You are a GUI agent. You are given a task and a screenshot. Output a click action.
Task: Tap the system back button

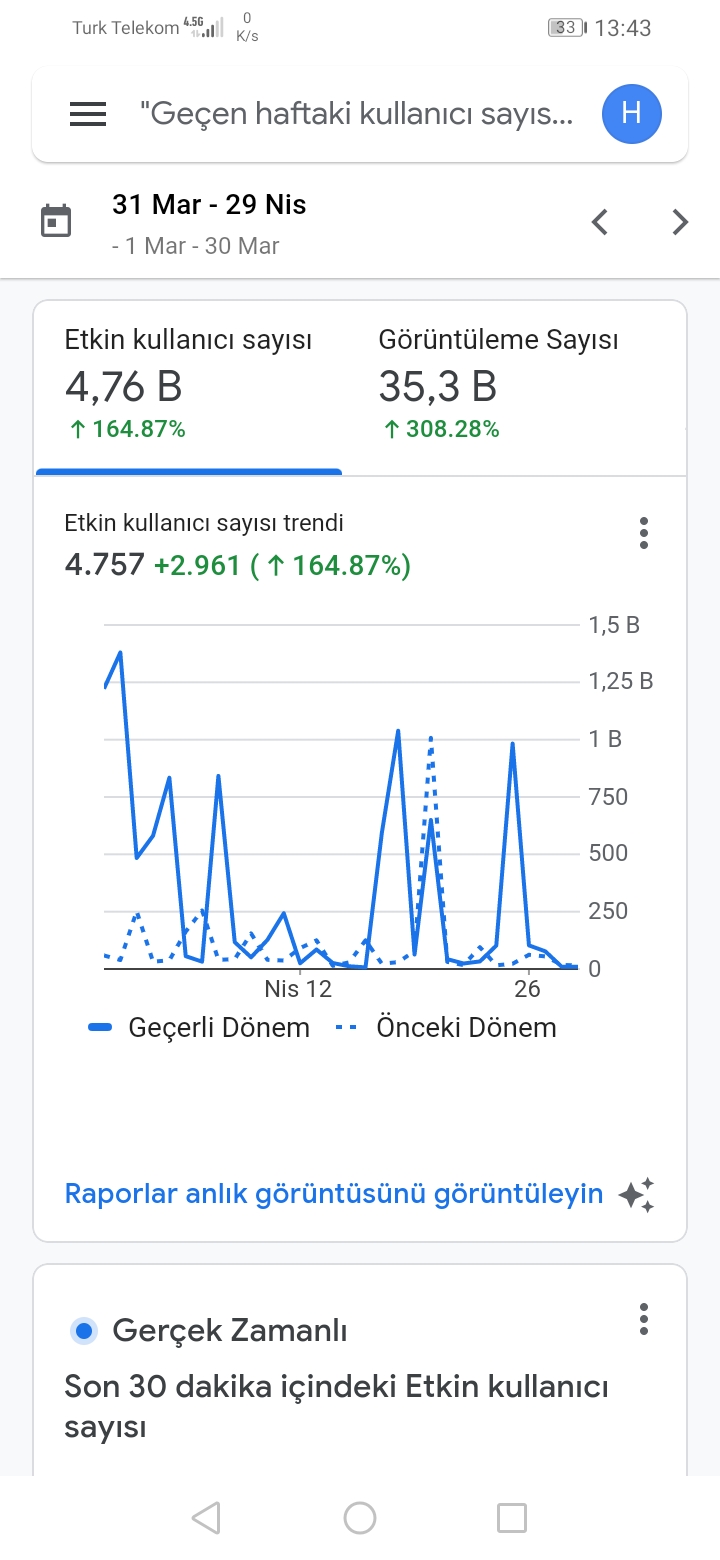click(x=205, y=1518)
